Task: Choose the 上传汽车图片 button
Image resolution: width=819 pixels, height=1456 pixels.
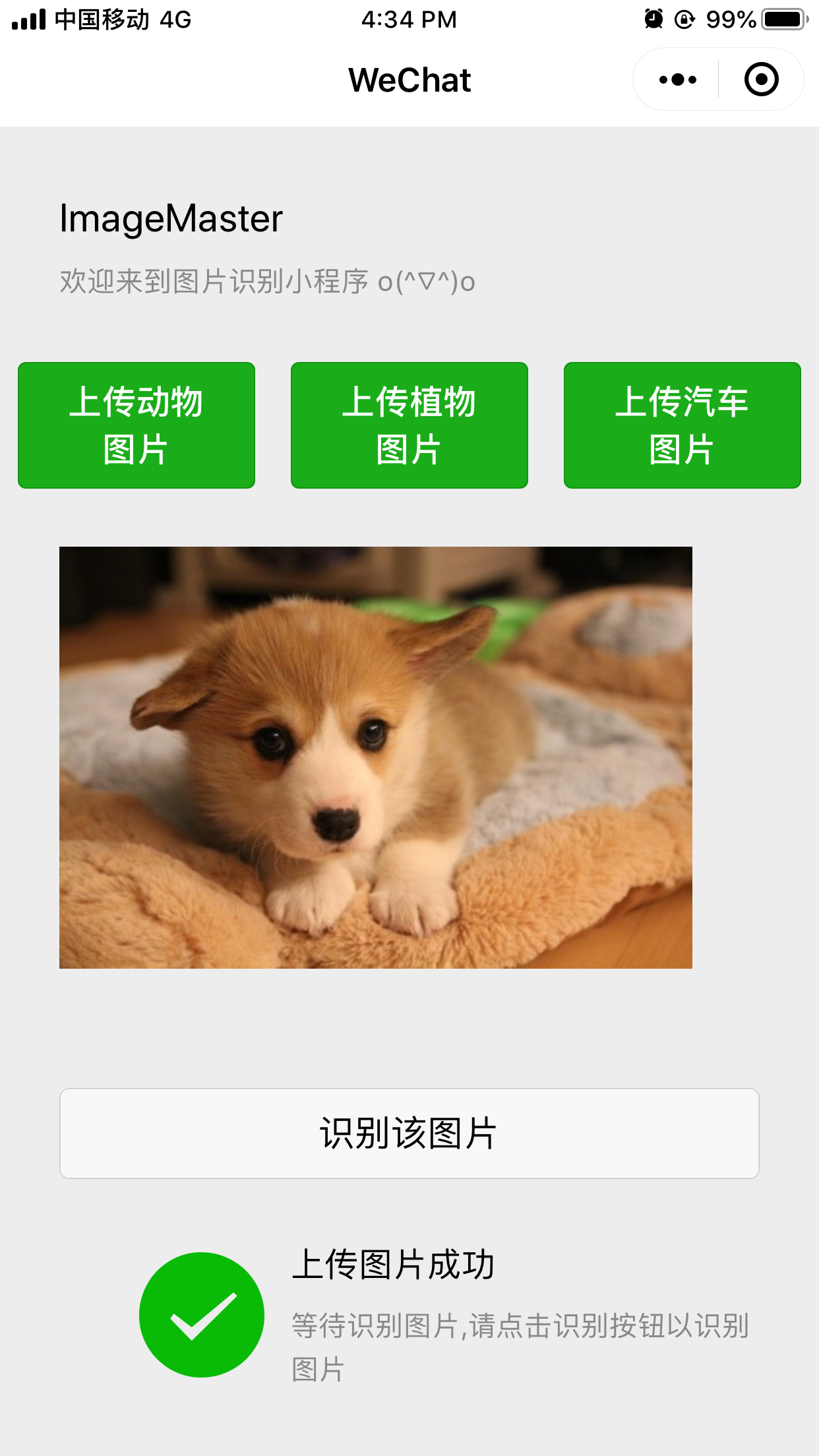Action: [682, 425]
